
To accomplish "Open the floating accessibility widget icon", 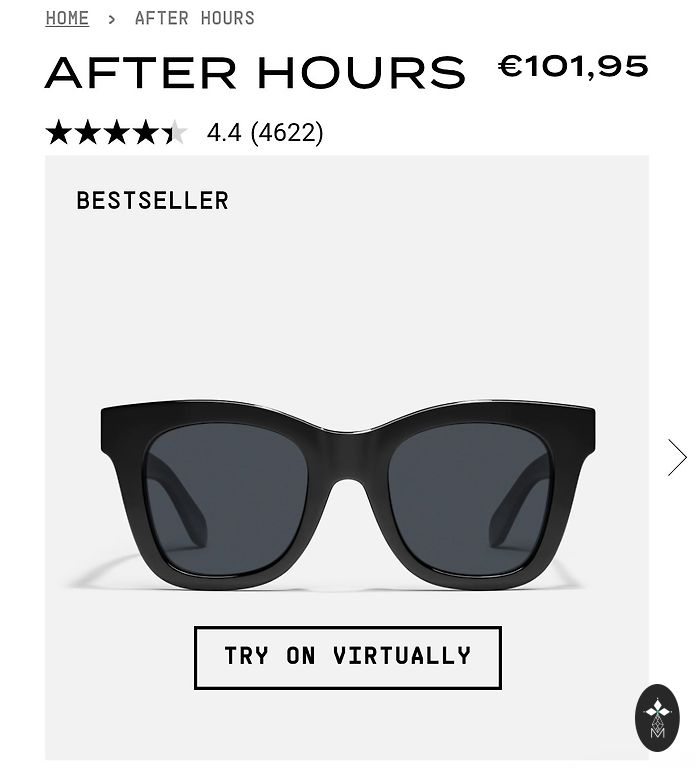I will (x=657, y=717).
